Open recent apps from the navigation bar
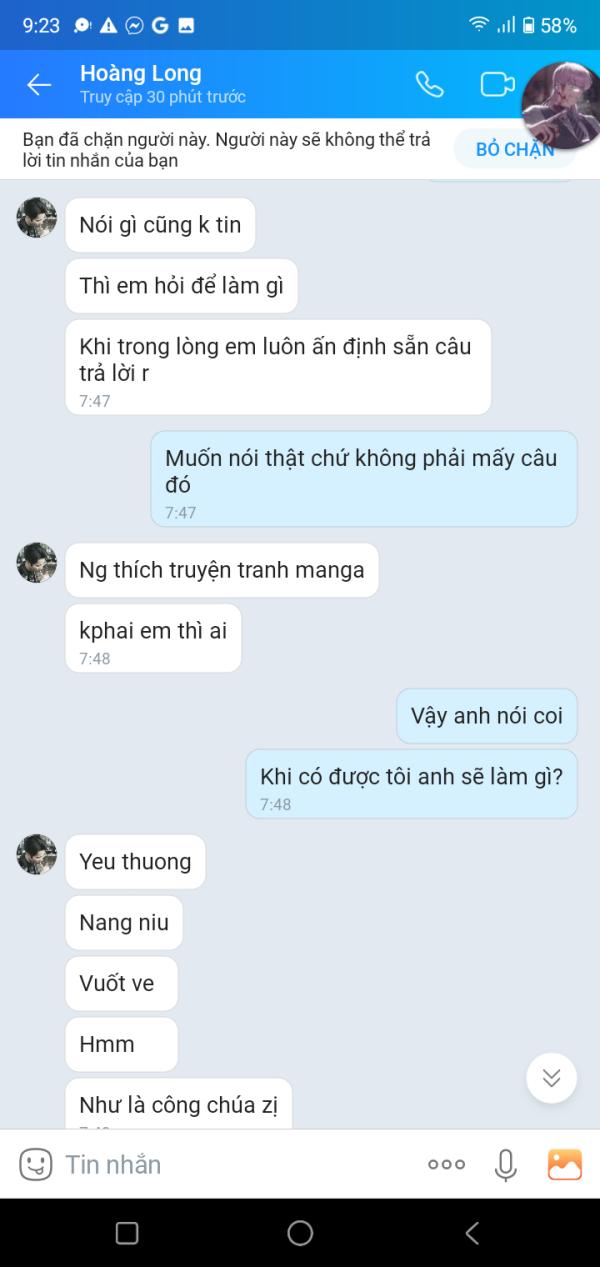Screen dimensions: 600x1267 pyautogui.click(x=127, y=1233)
